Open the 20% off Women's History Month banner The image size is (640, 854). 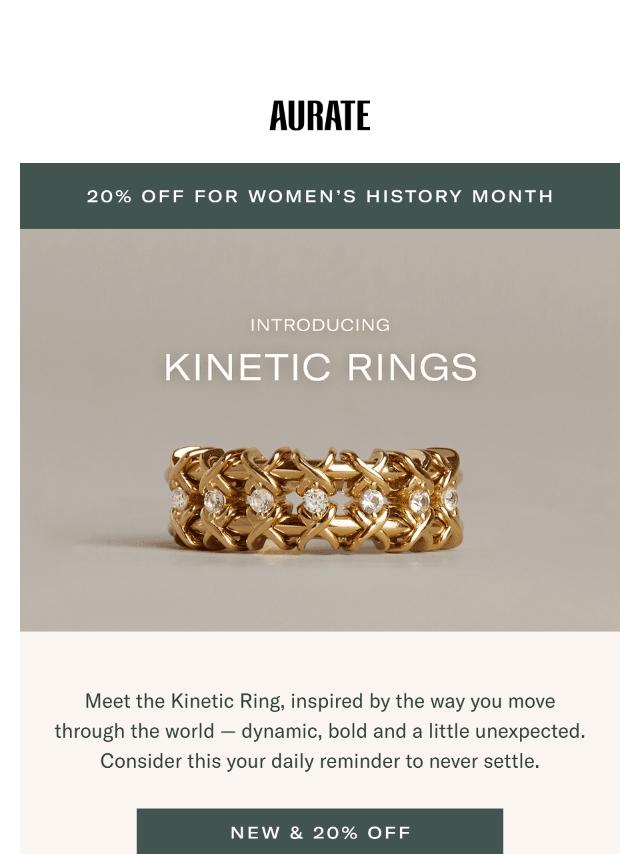tap(320, 196)
